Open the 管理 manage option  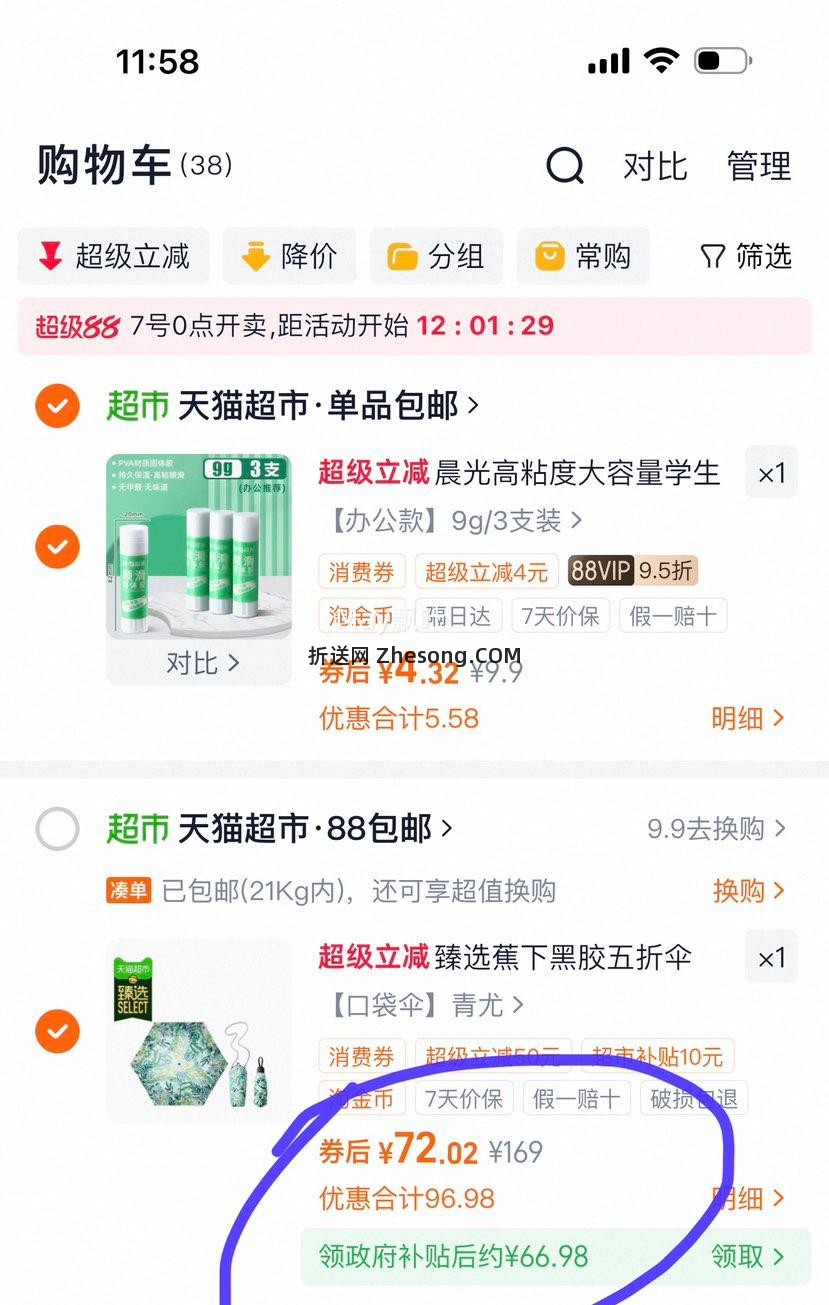[758, 167]
